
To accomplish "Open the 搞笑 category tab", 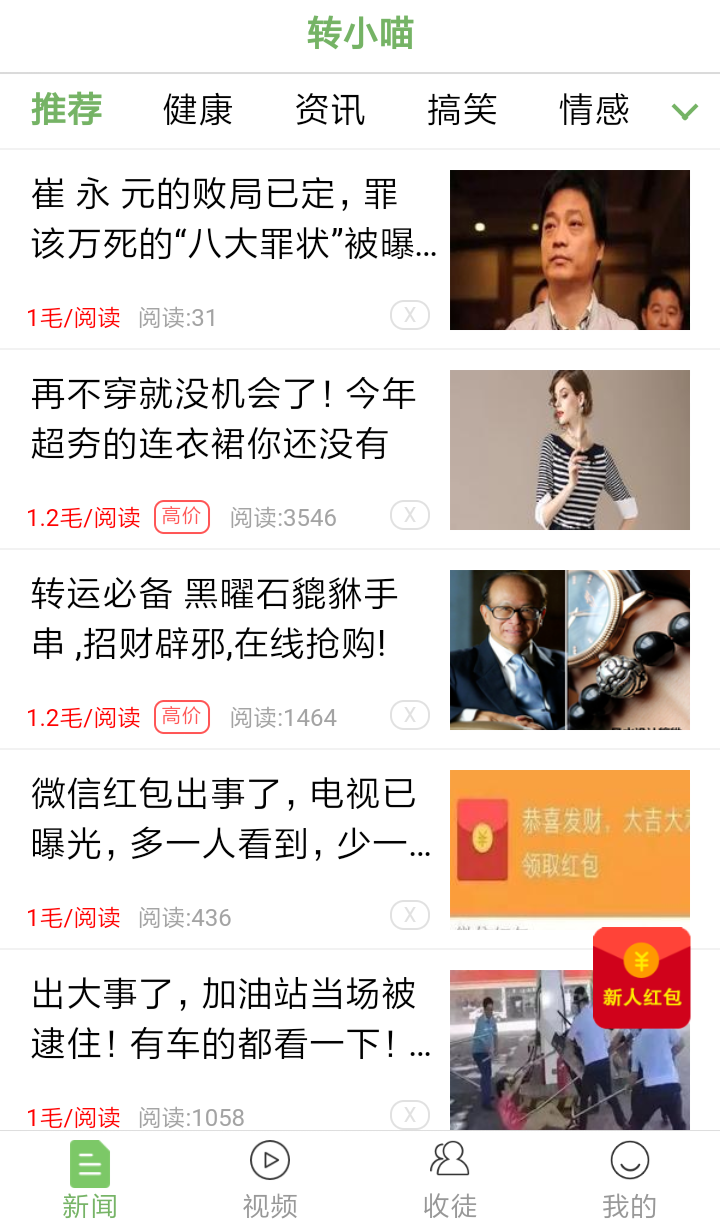I will (462, 110).
